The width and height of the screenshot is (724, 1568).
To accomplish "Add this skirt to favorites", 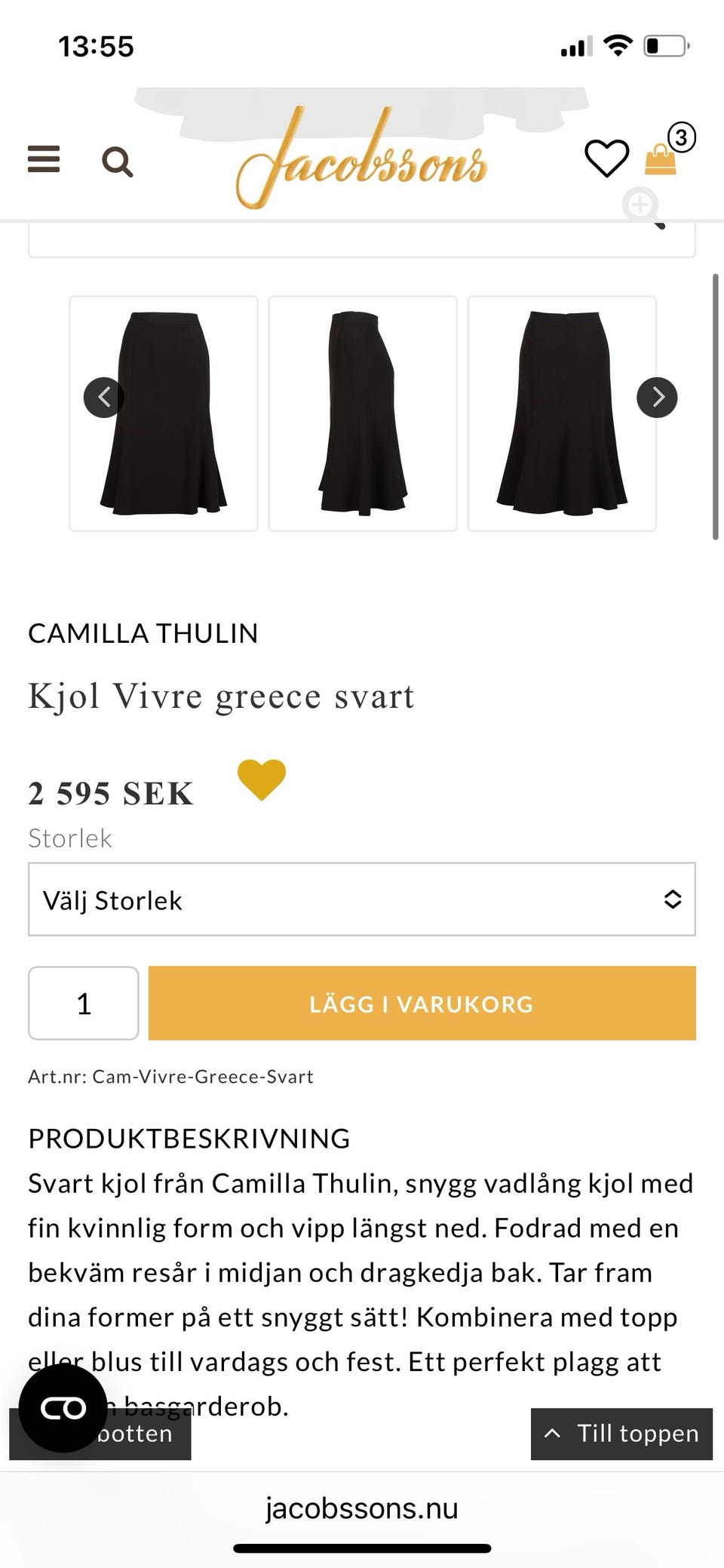I will click(x=262, y=779).
